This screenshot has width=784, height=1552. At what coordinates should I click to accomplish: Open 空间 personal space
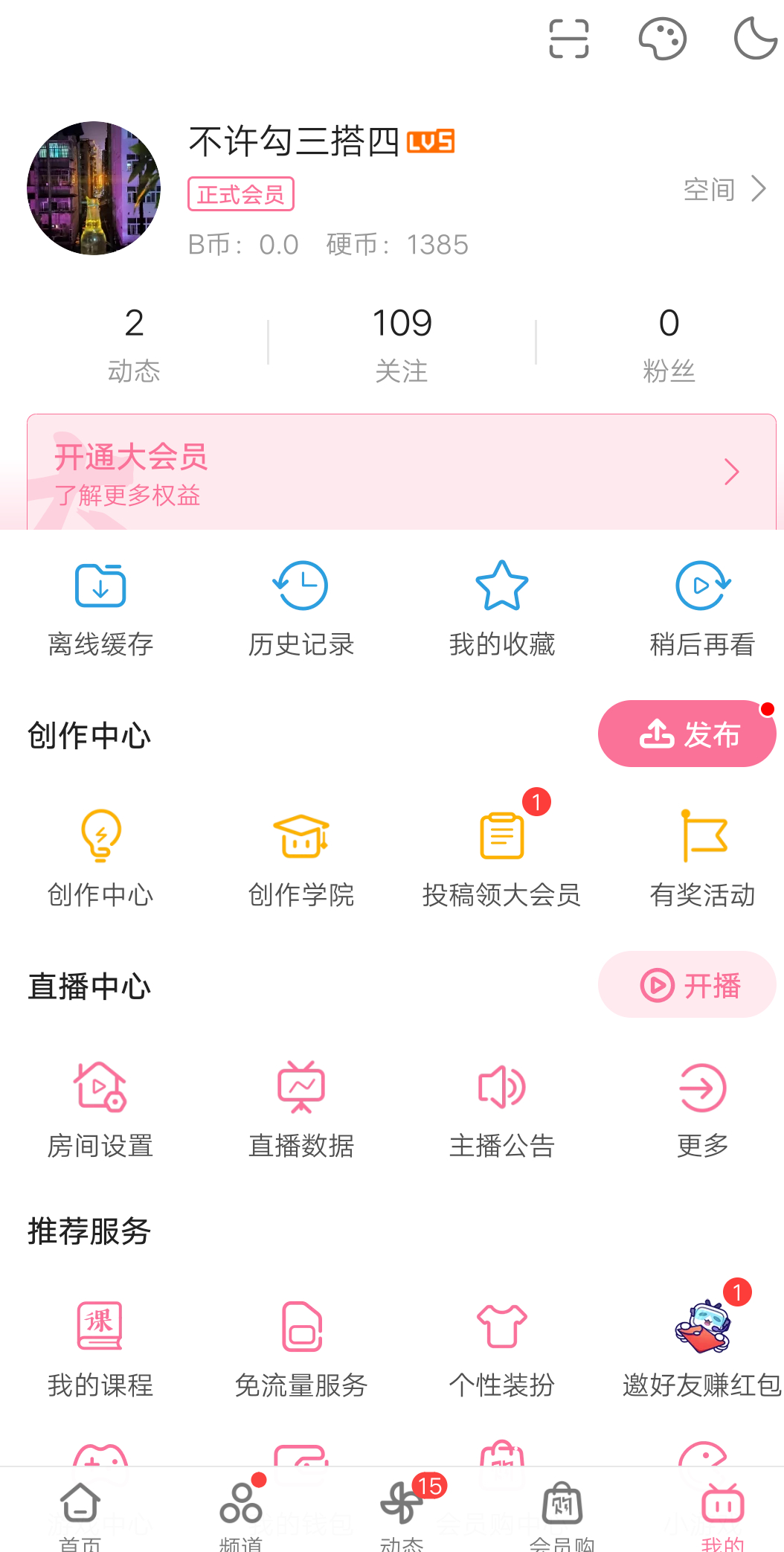[x=725, y=189]
